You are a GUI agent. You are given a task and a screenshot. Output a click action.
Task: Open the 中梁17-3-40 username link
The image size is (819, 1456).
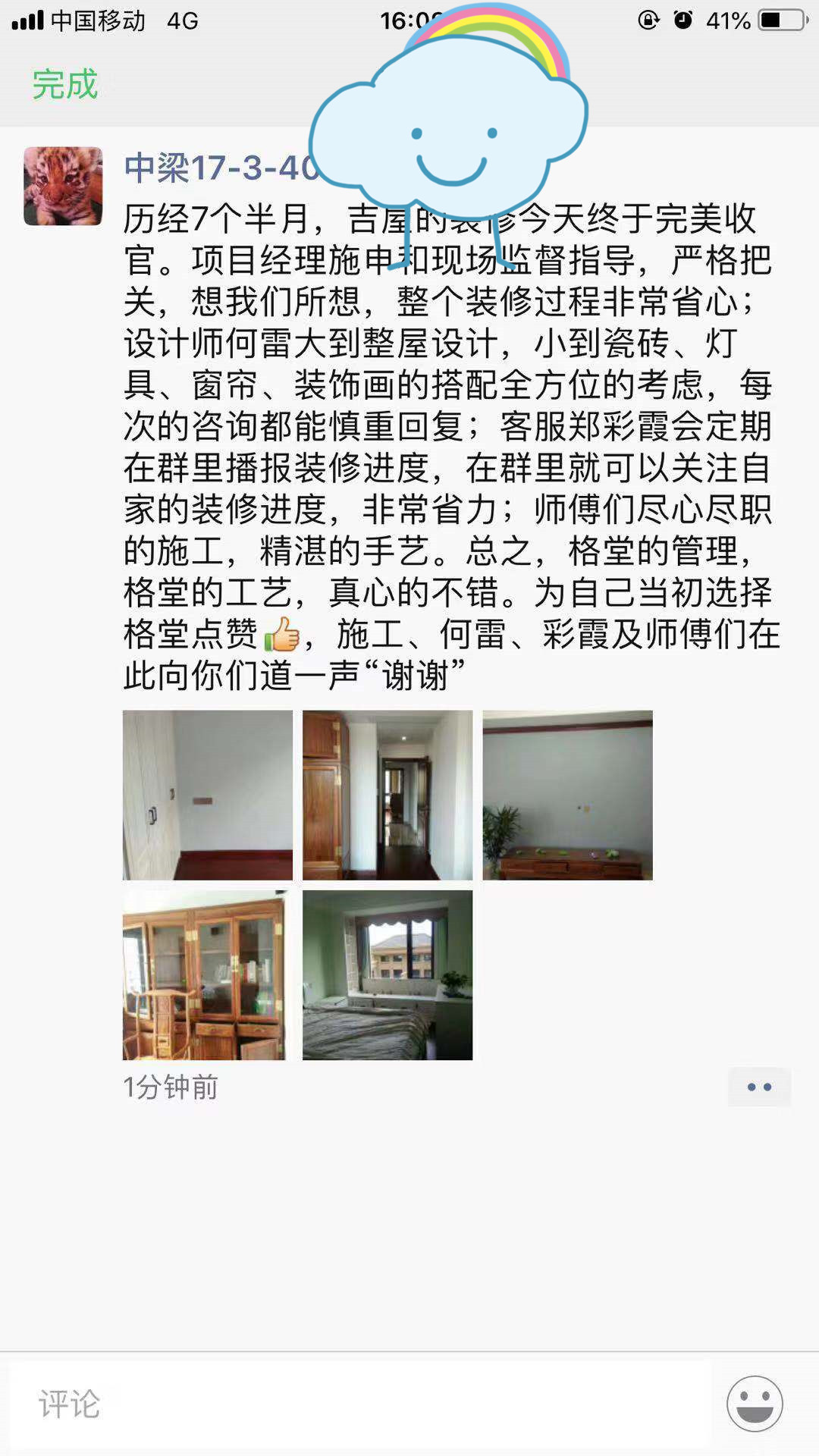click(x=220, y=168)
